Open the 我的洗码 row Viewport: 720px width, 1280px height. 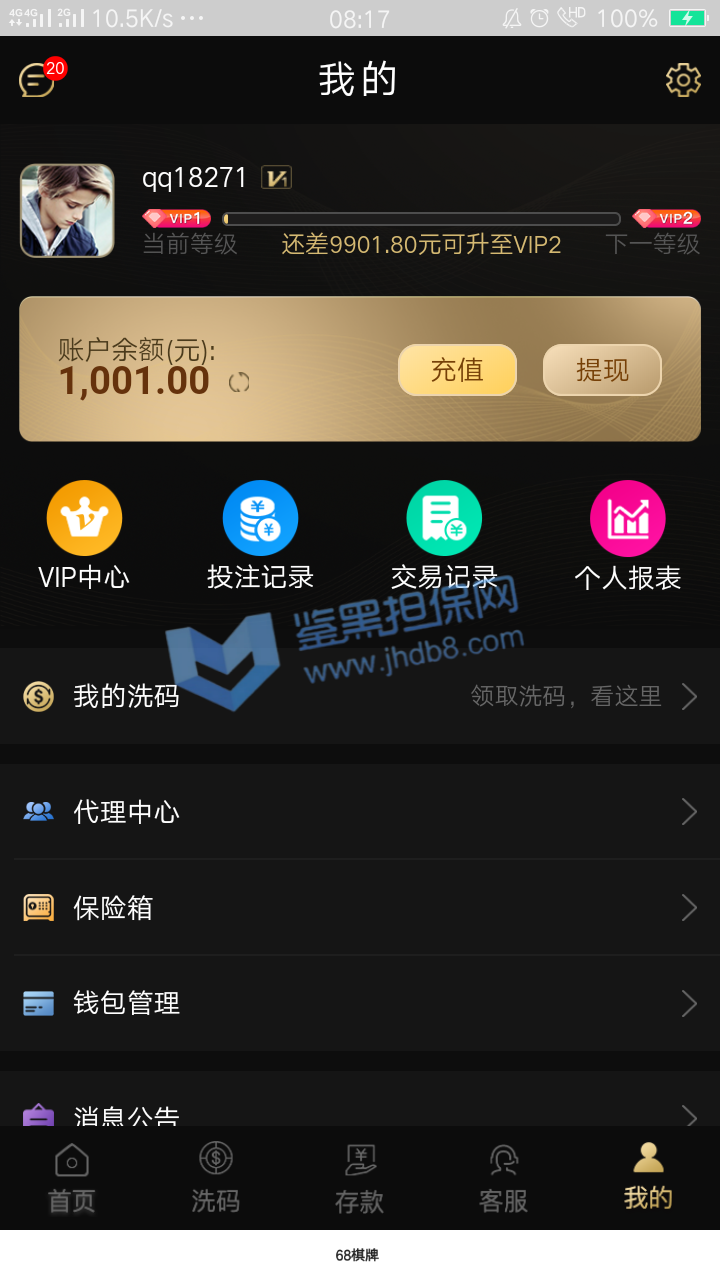[360, 696]
